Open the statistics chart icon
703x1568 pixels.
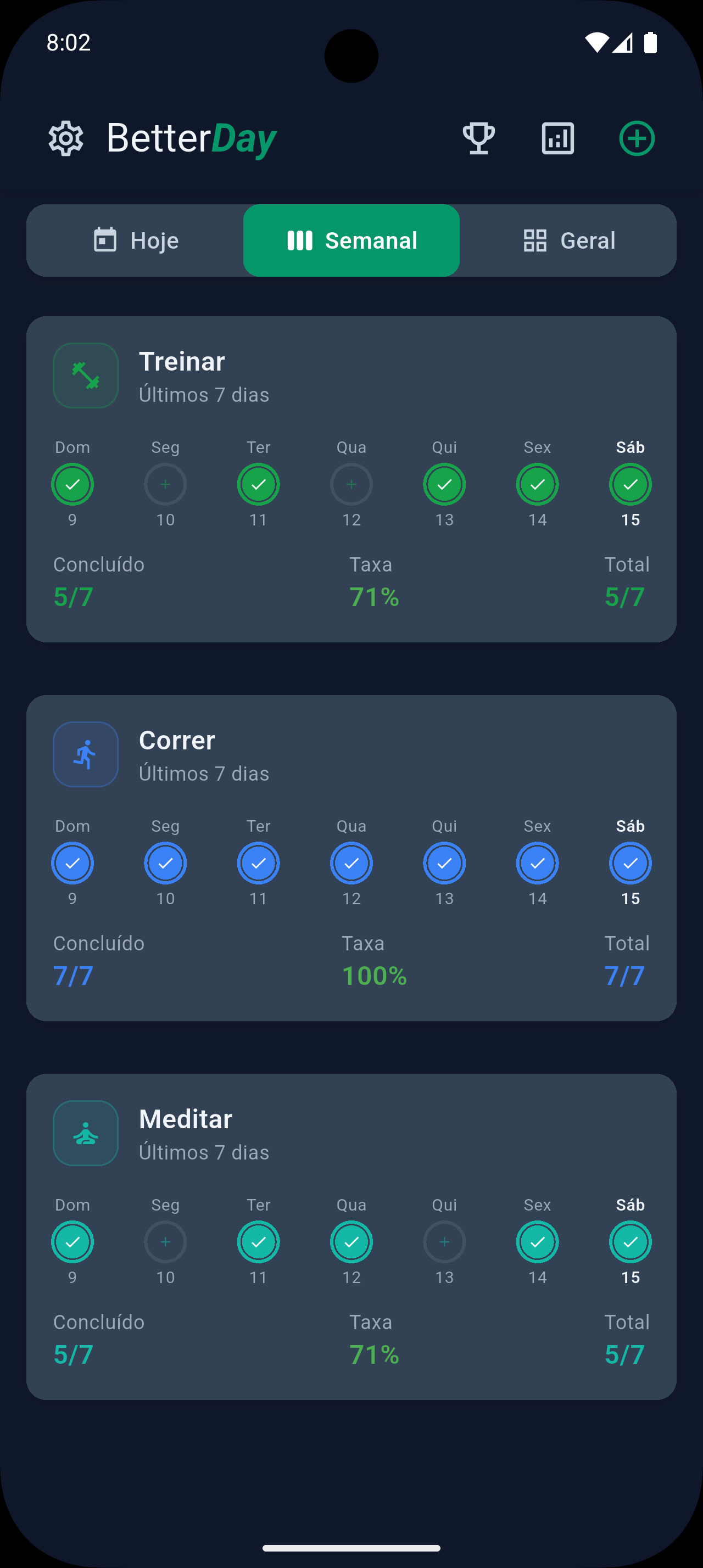point(557,138)
